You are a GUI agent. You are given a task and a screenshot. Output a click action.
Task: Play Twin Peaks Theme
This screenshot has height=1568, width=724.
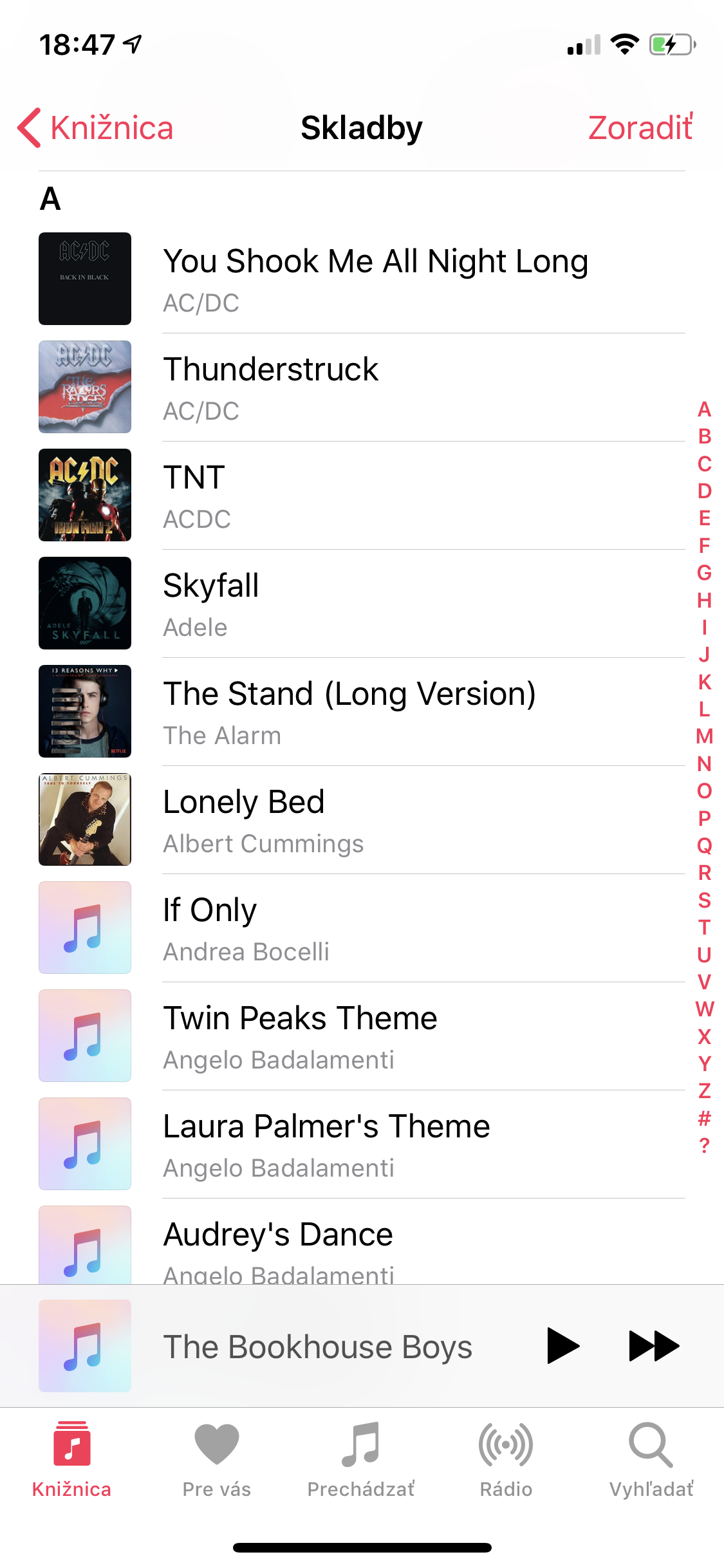[x=362, y=1036]
